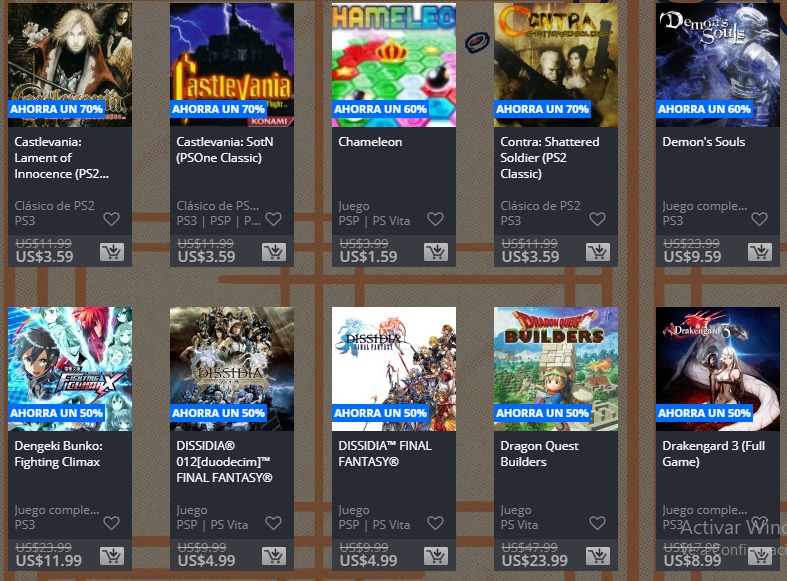Add Castlevania: SotN to cart
The image size is (787, 581).
pyautogui.click(x=273, y=252)
